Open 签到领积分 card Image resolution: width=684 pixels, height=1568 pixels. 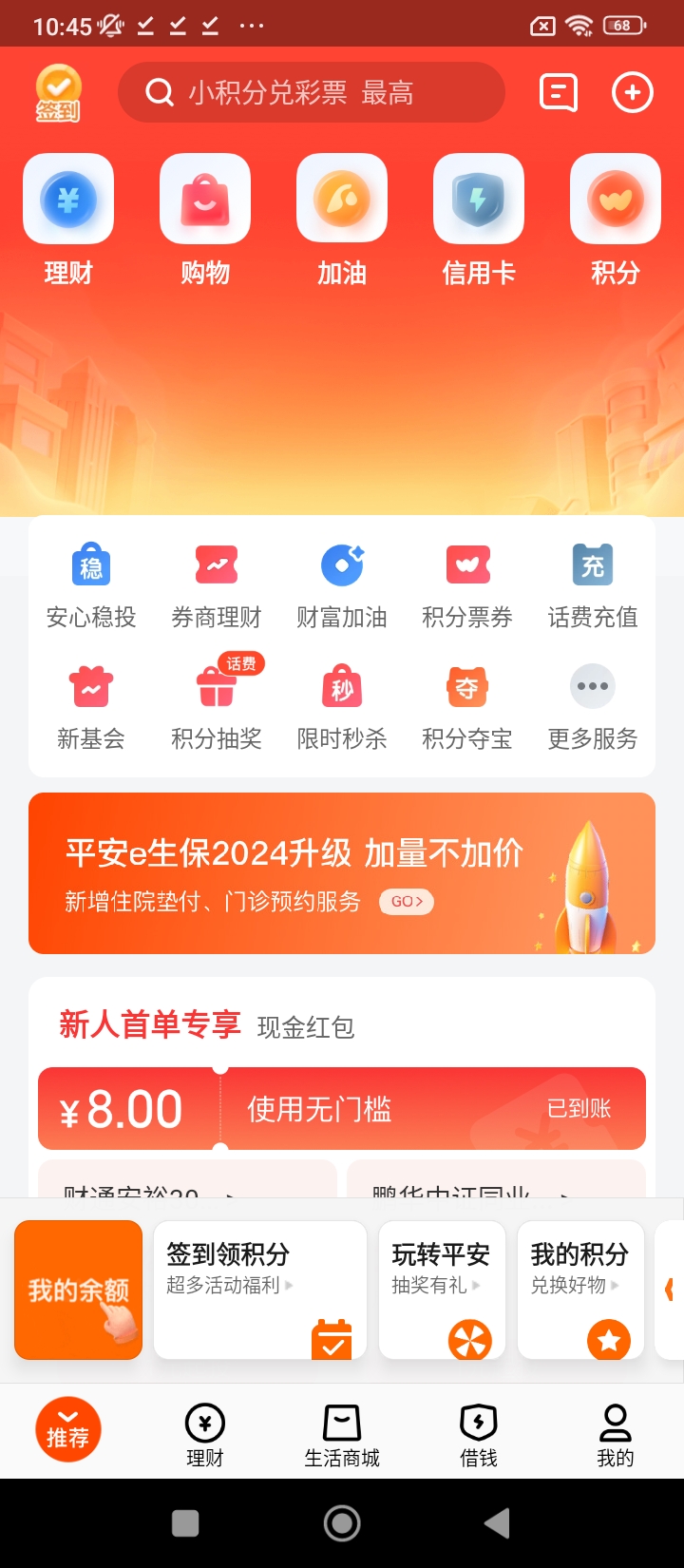[x=259, y=1290]
